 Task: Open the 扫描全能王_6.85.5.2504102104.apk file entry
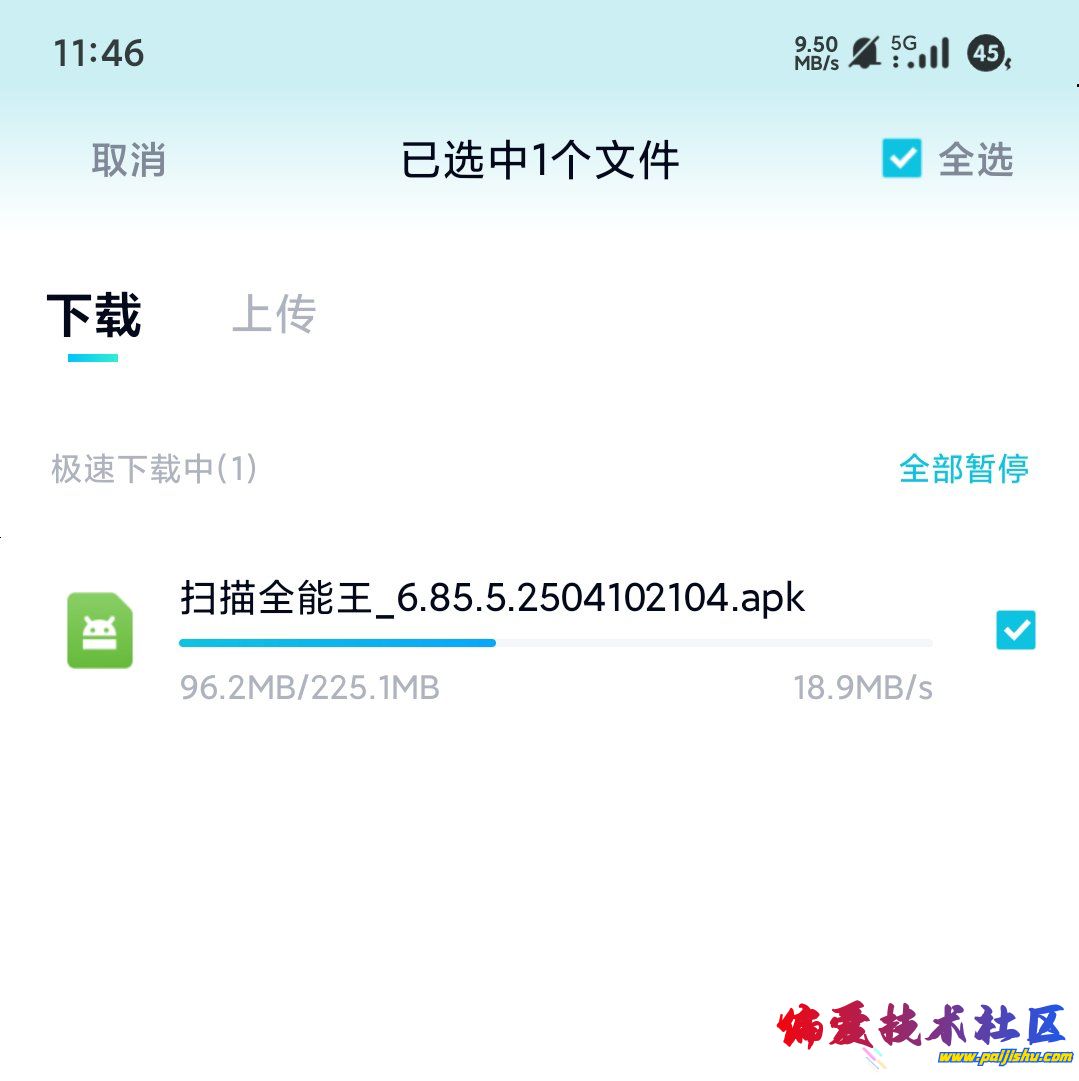pos(491,597)
